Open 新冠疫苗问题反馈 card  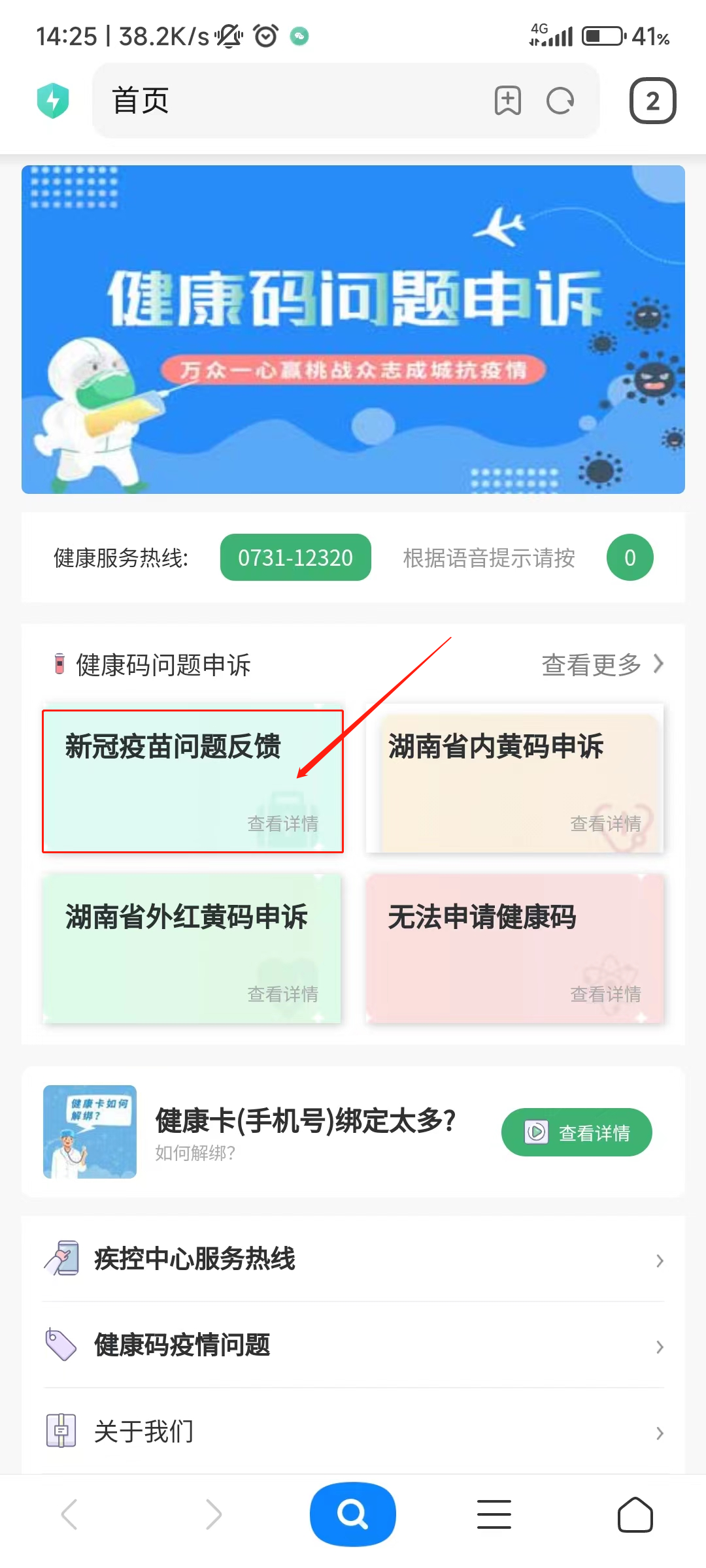click(193, 781)
